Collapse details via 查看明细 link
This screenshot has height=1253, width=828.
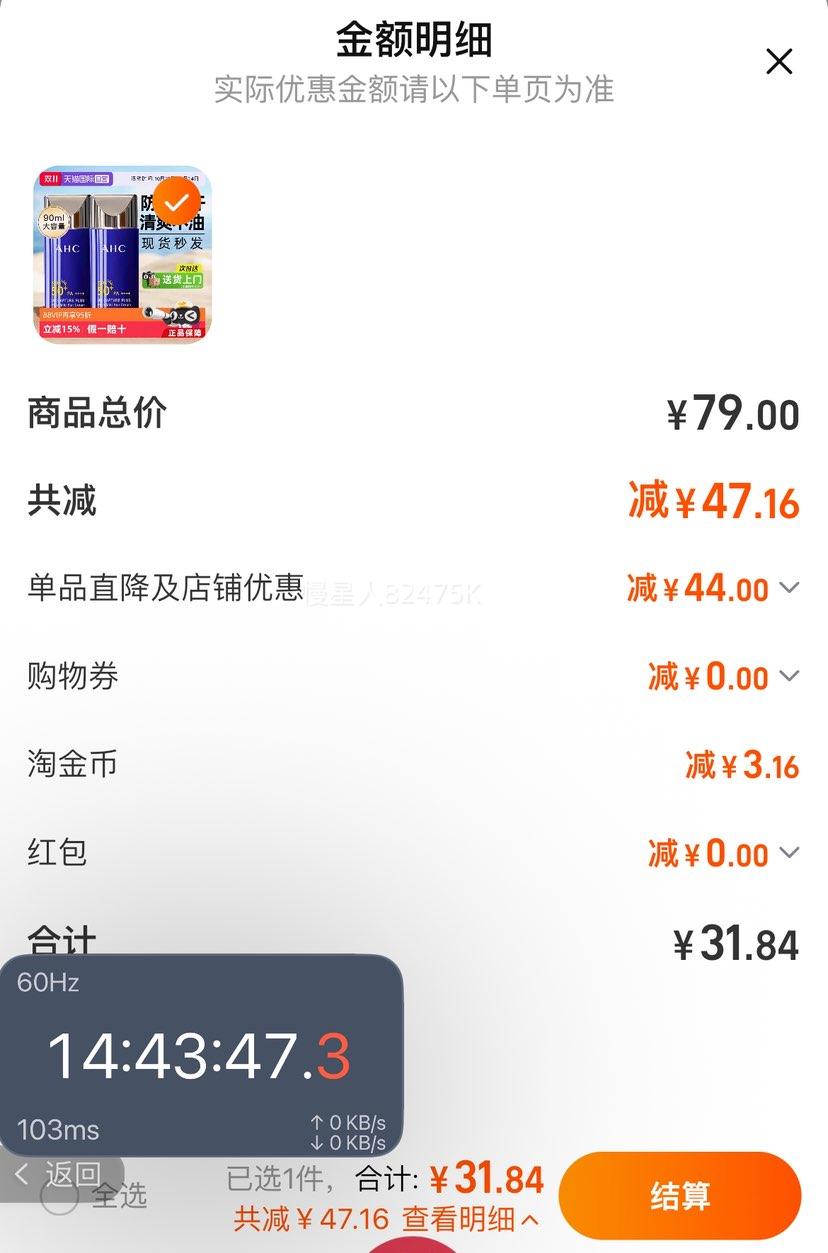coord(470,1220)
